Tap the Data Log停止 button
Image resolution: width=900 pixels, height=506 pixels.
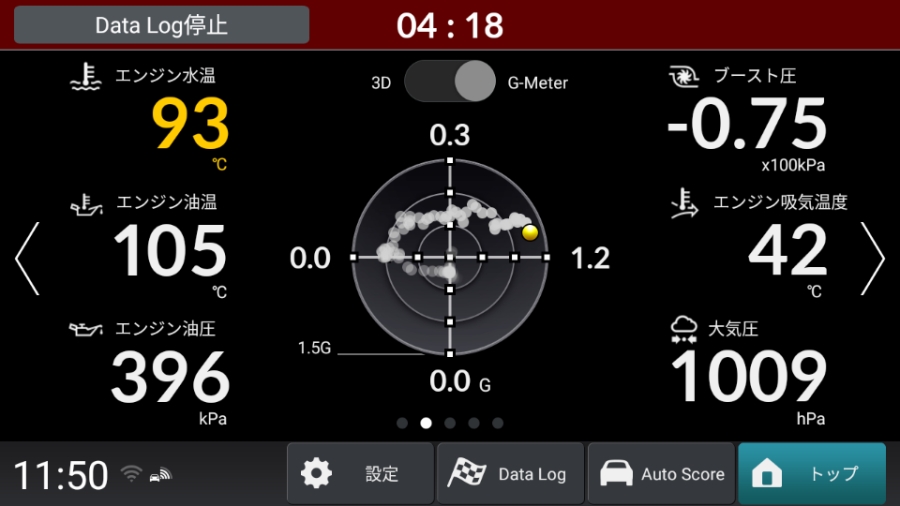tap(161, 25)
